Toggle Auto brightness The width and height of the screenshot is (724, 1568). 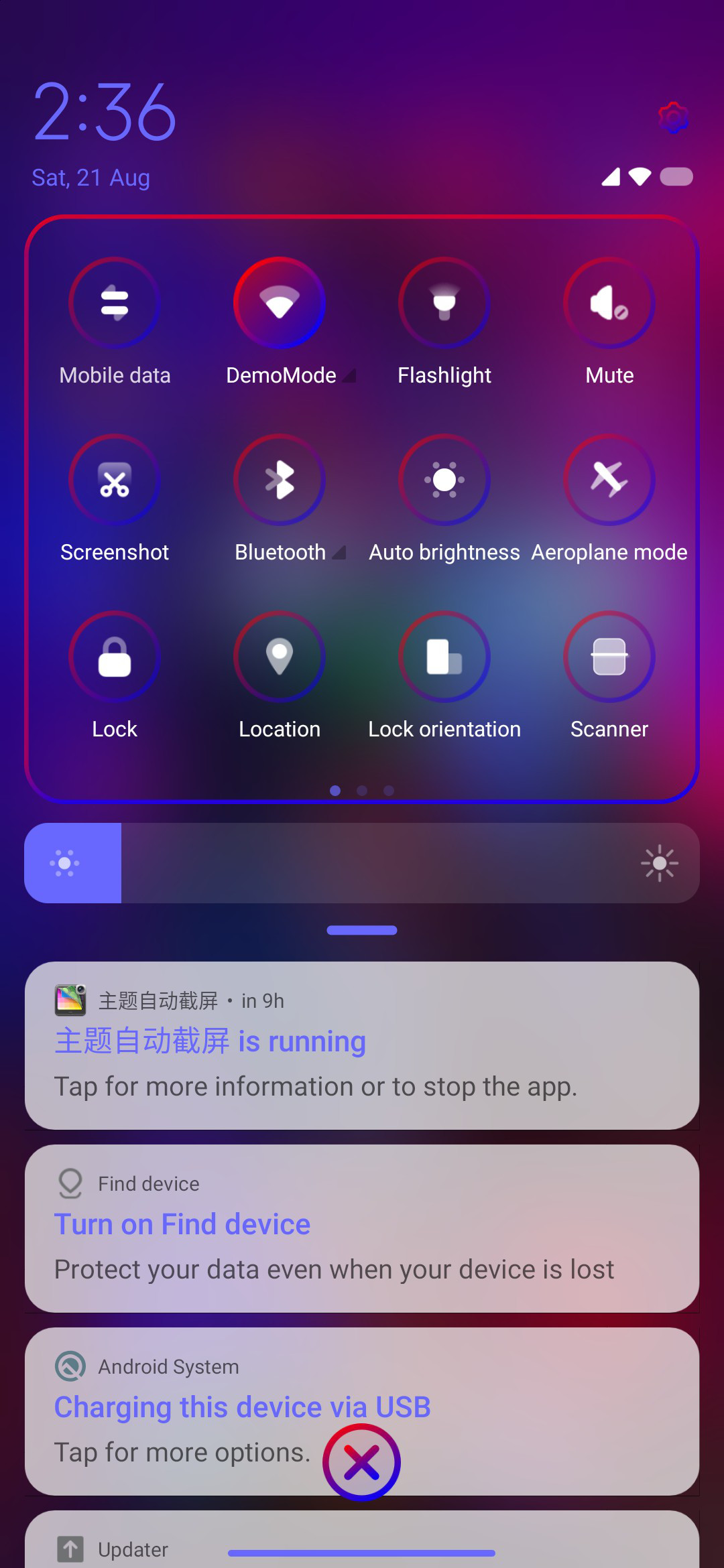click(444, 480)
